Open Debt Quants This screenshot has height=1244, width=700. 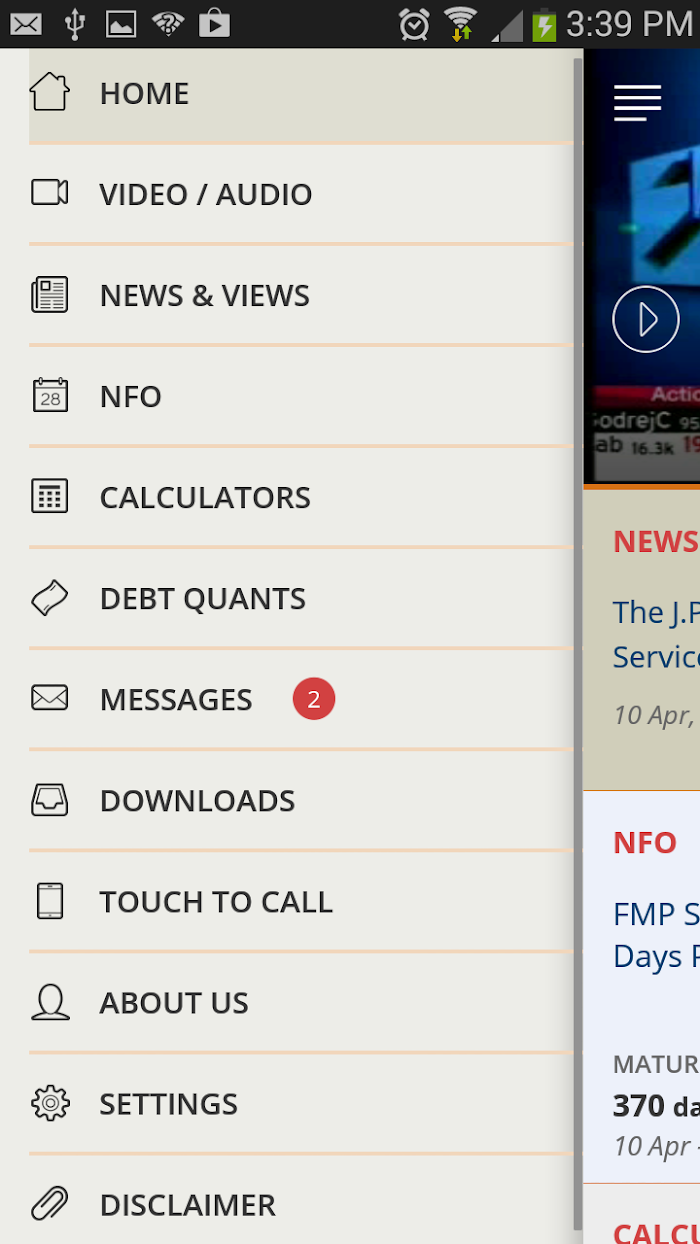[x=202, y=599]
